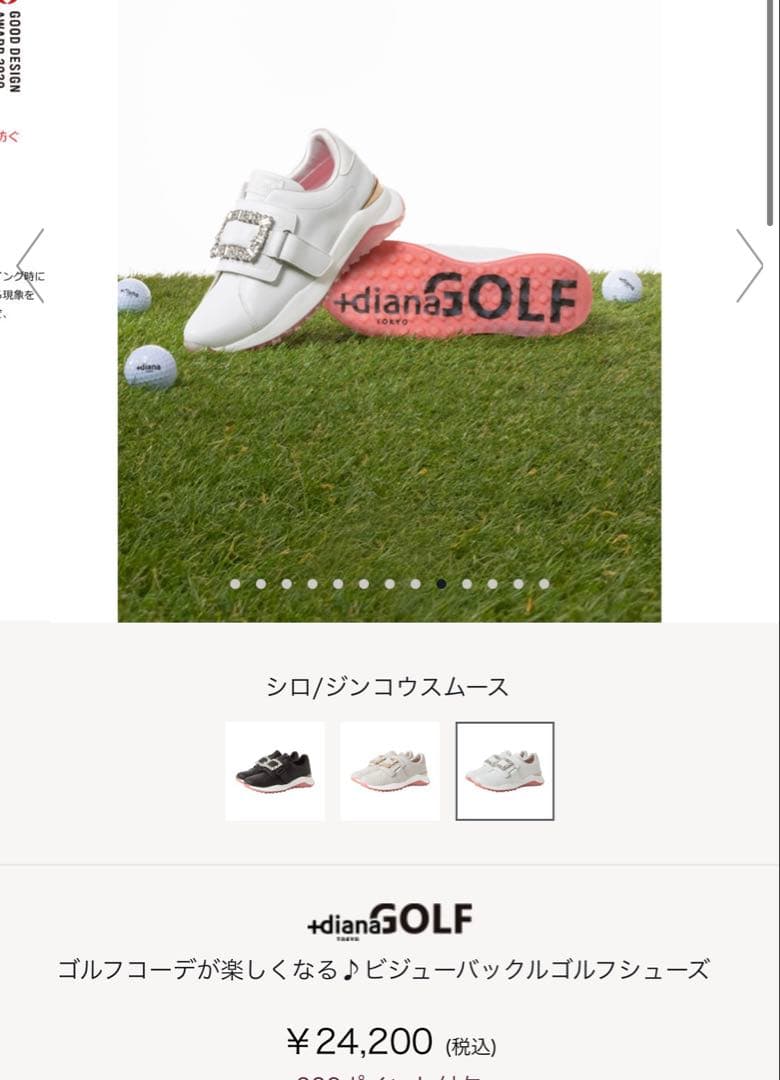Click the +diana GOLF brand logo

389,916
